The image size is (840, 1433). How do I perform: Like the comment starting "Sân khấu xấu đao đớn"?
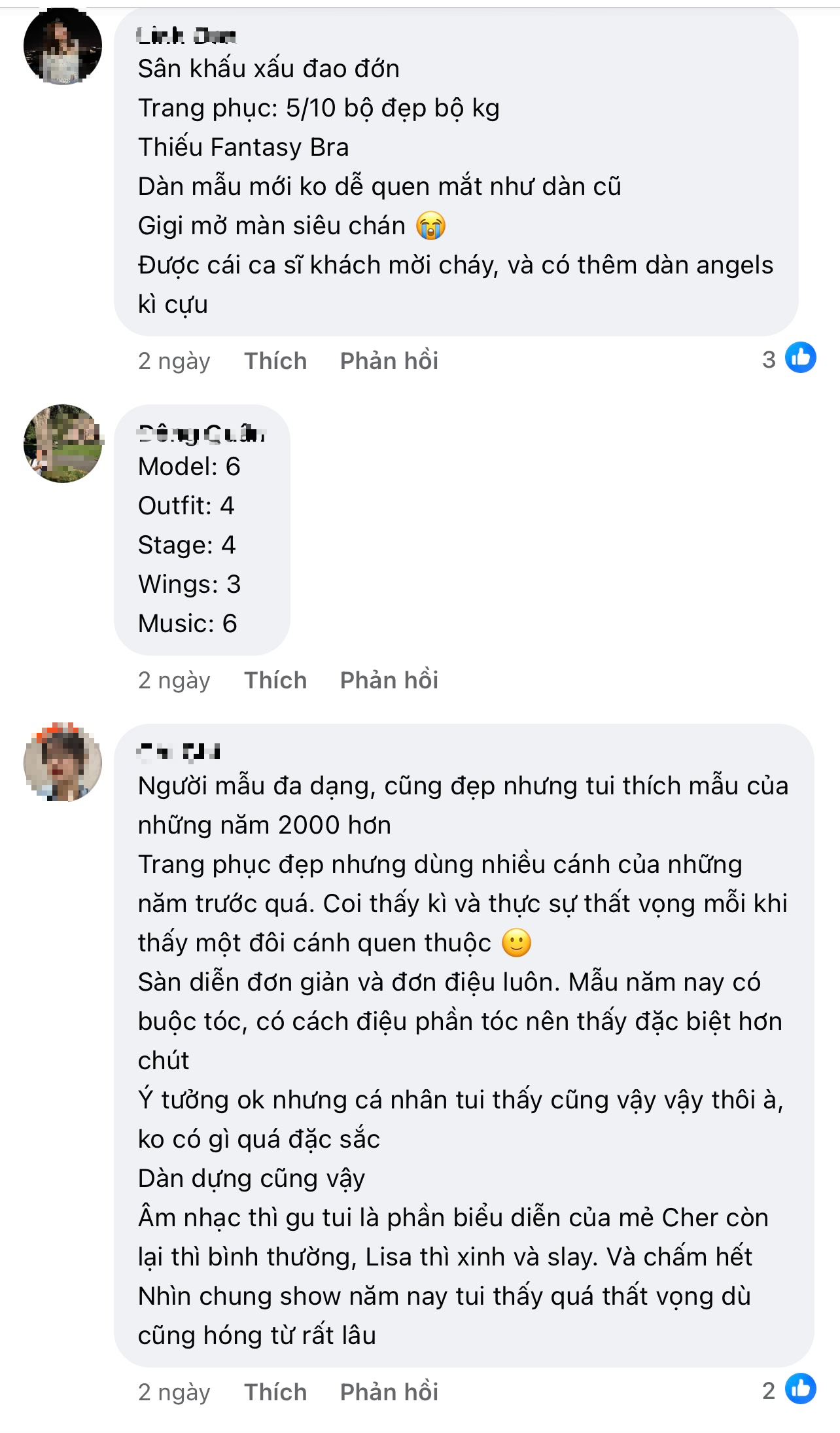(275, 361)
